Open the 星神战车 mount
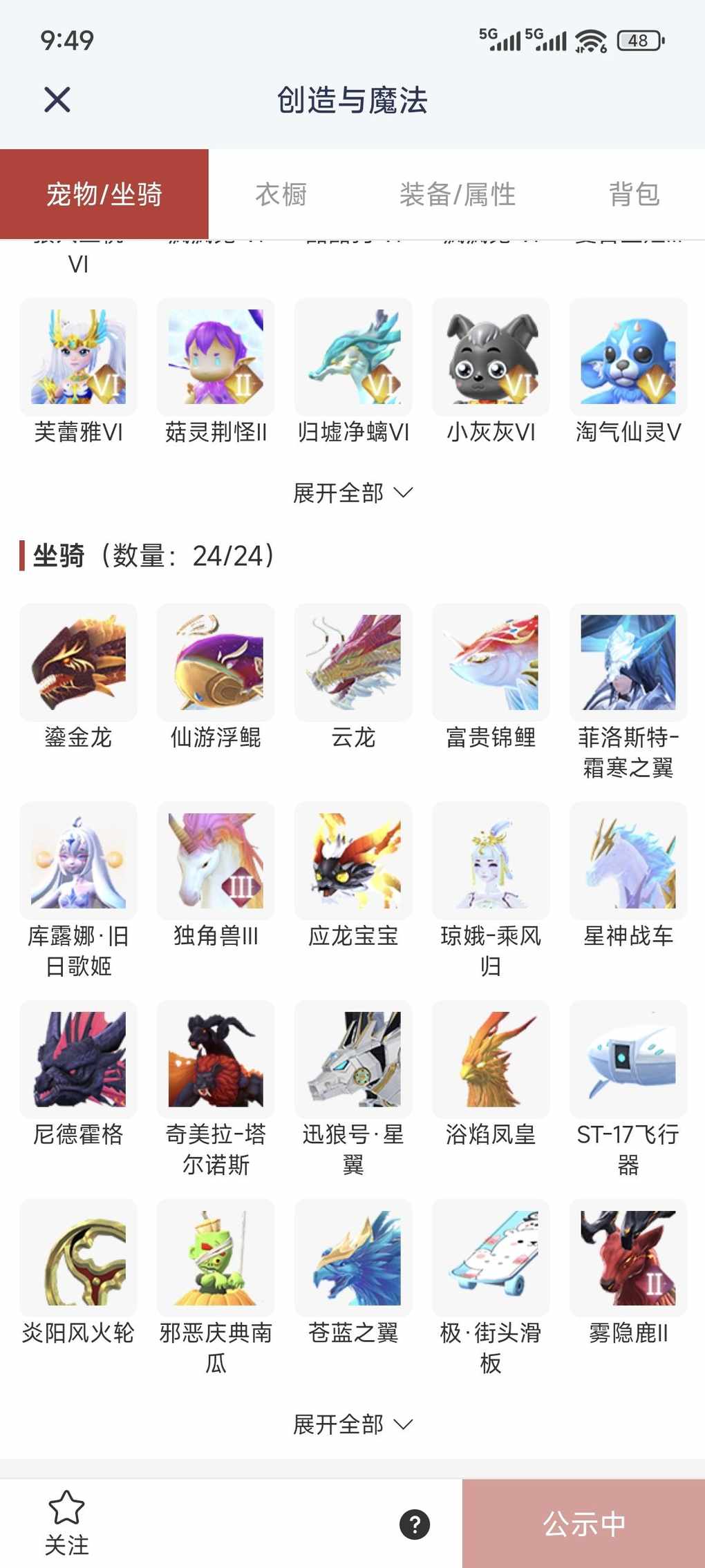Viewport: 705px width, 1568px height. pyautogui.click(x=628, y=861)
